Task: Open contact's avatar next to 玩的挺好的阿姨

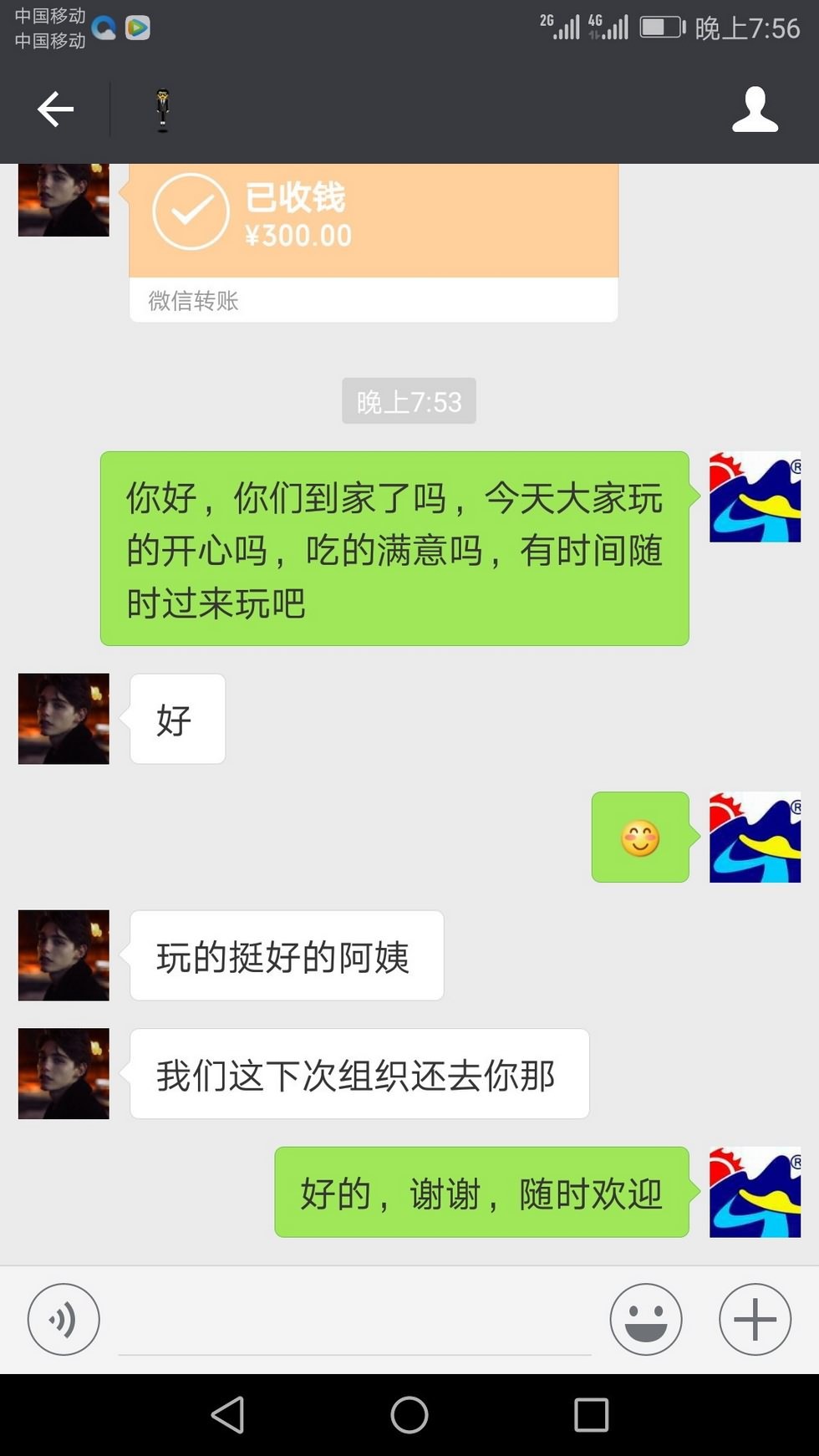Action: pyautogui.click(x=64, y=955)
